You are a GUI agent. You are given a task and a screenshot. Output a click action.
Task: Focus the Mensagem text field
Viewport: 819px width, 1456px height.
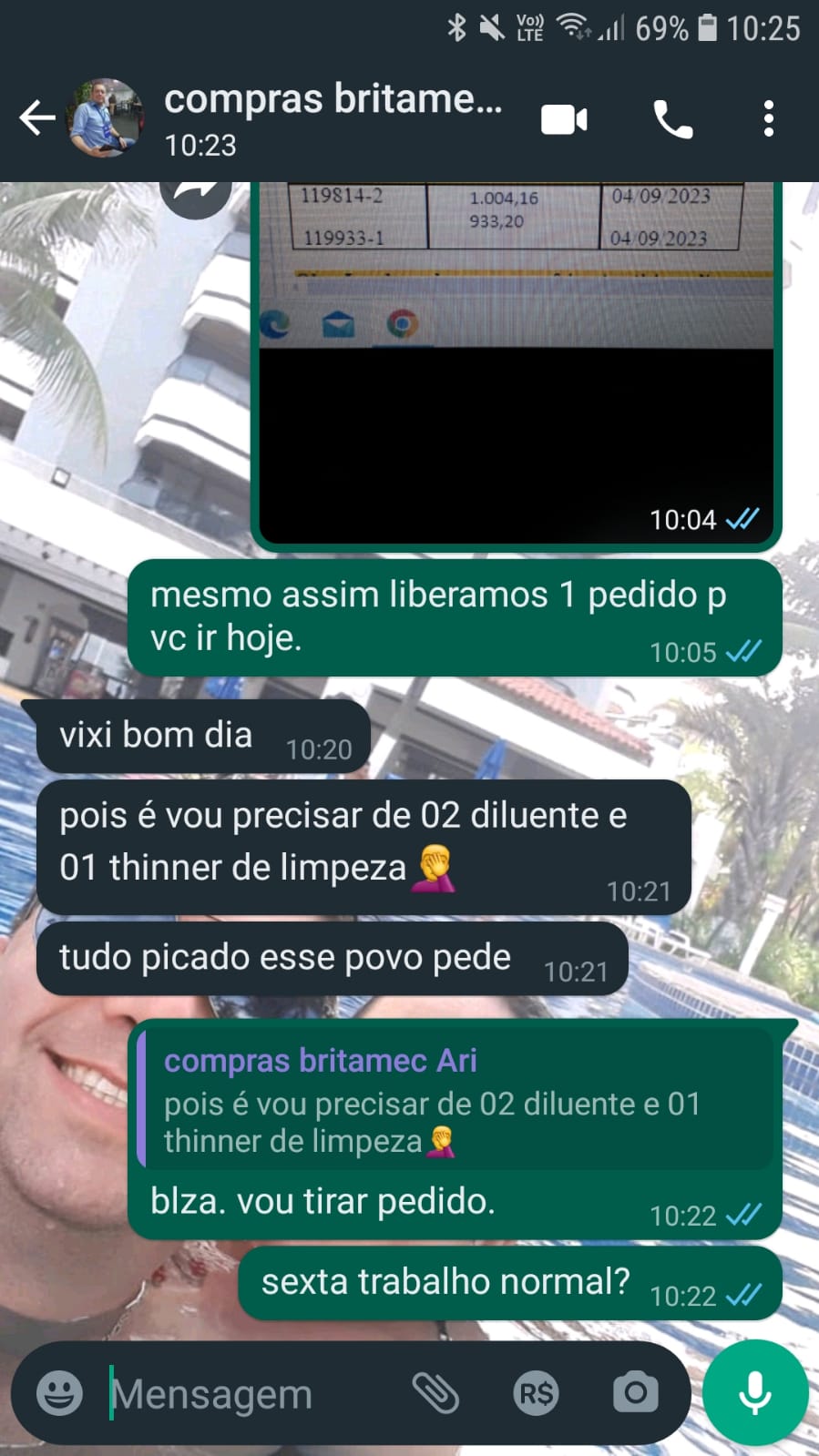pyautogui.click(x=246, y=1393)
